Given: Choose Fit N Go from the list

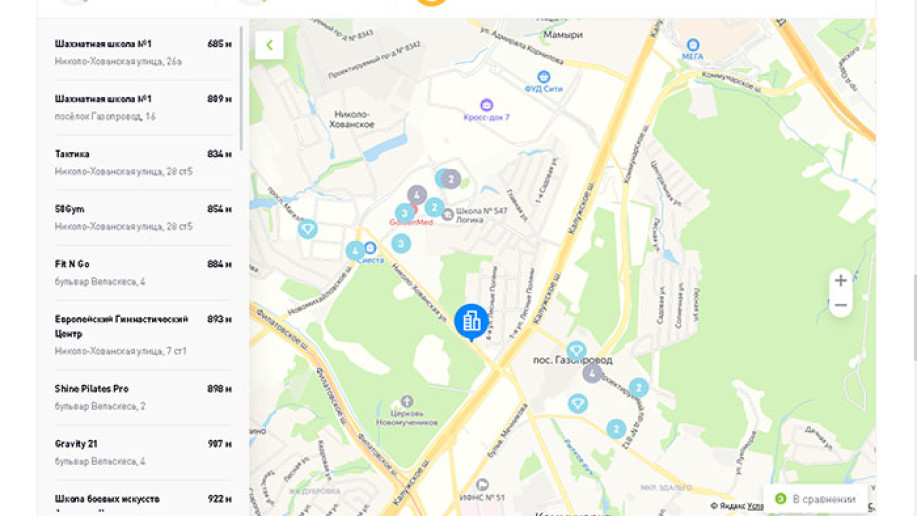Looking at the screenshot, I should tap(142, 272).
